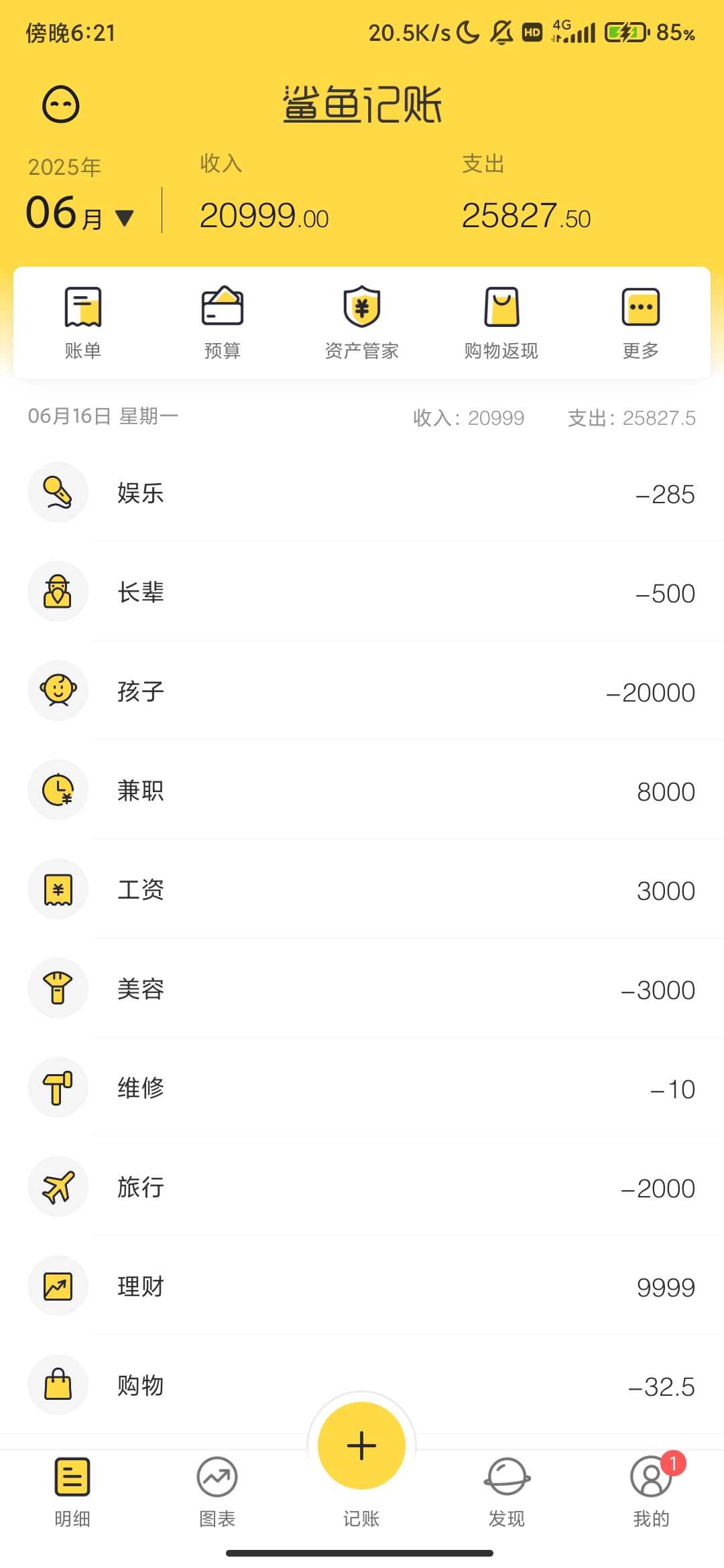
Task: Click the 理财 investment chart icon
Action: click(x=58, y=1286)
